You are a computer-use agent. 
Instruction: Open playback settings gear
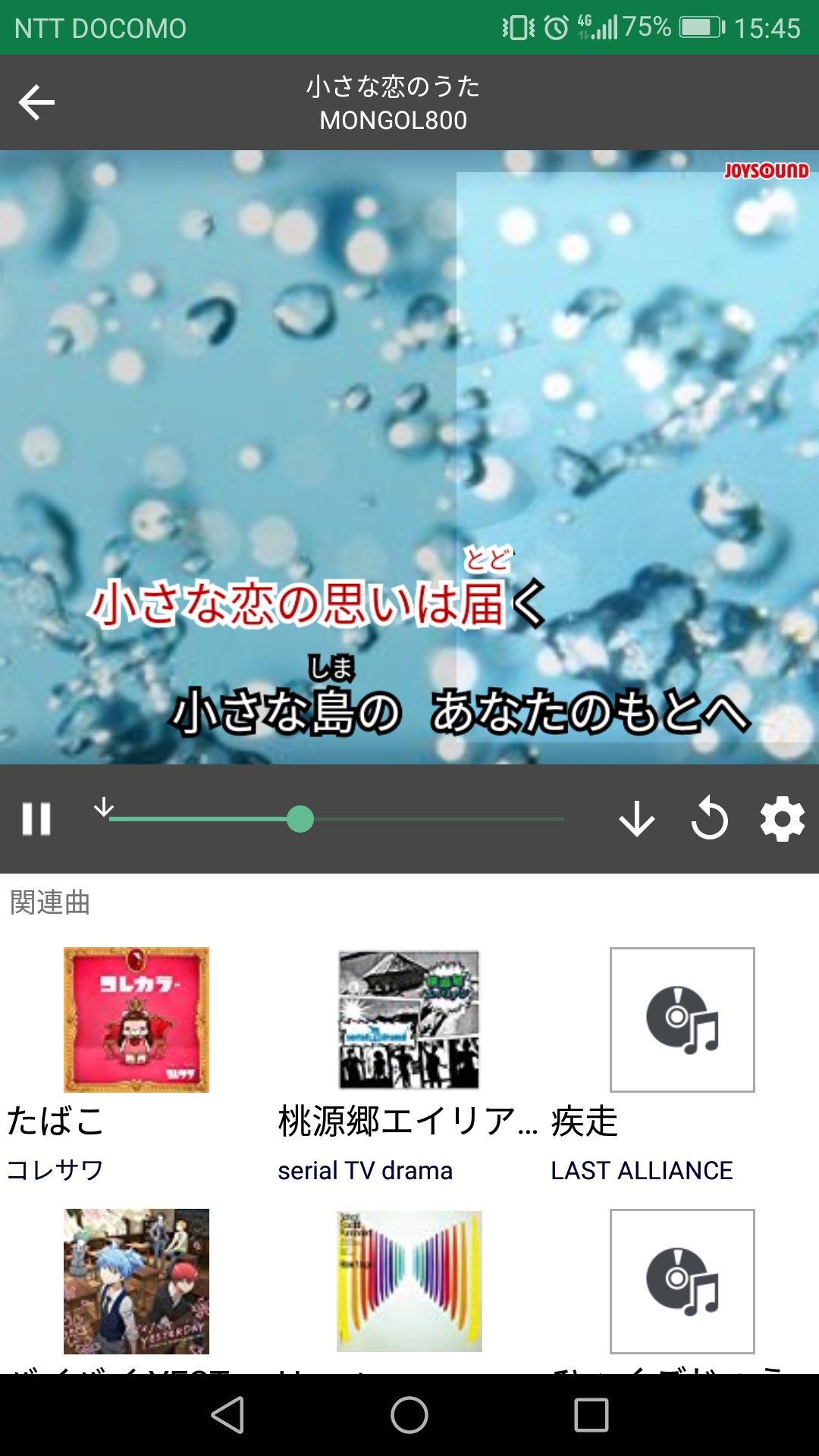(783, 819)
